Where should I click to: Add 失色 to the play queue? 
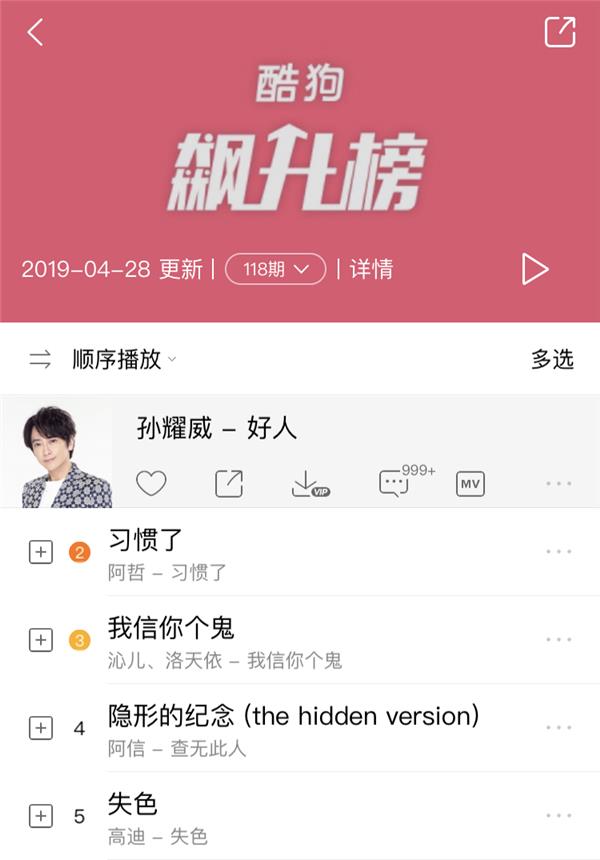[40, 816]
